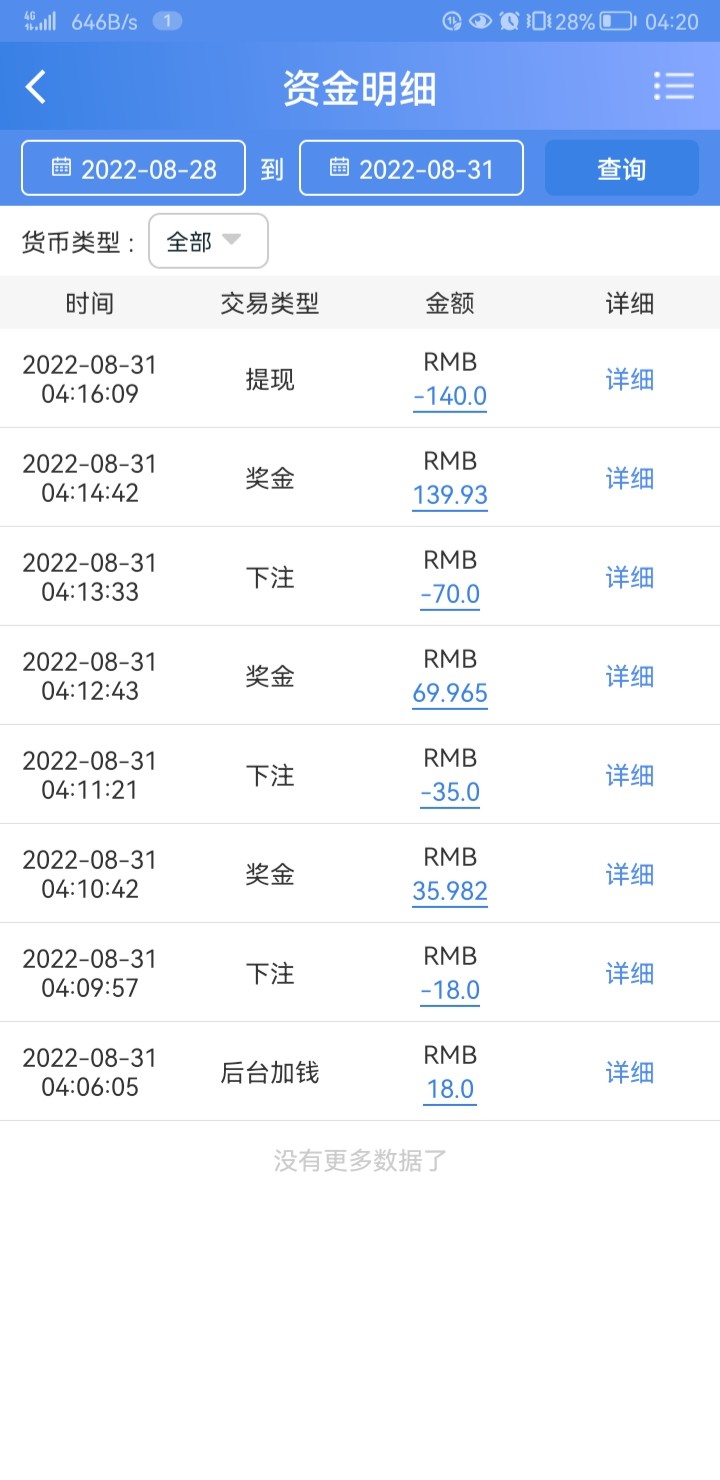Tap the 查询 button
The image size is (720, 1480).
(621, 168)
